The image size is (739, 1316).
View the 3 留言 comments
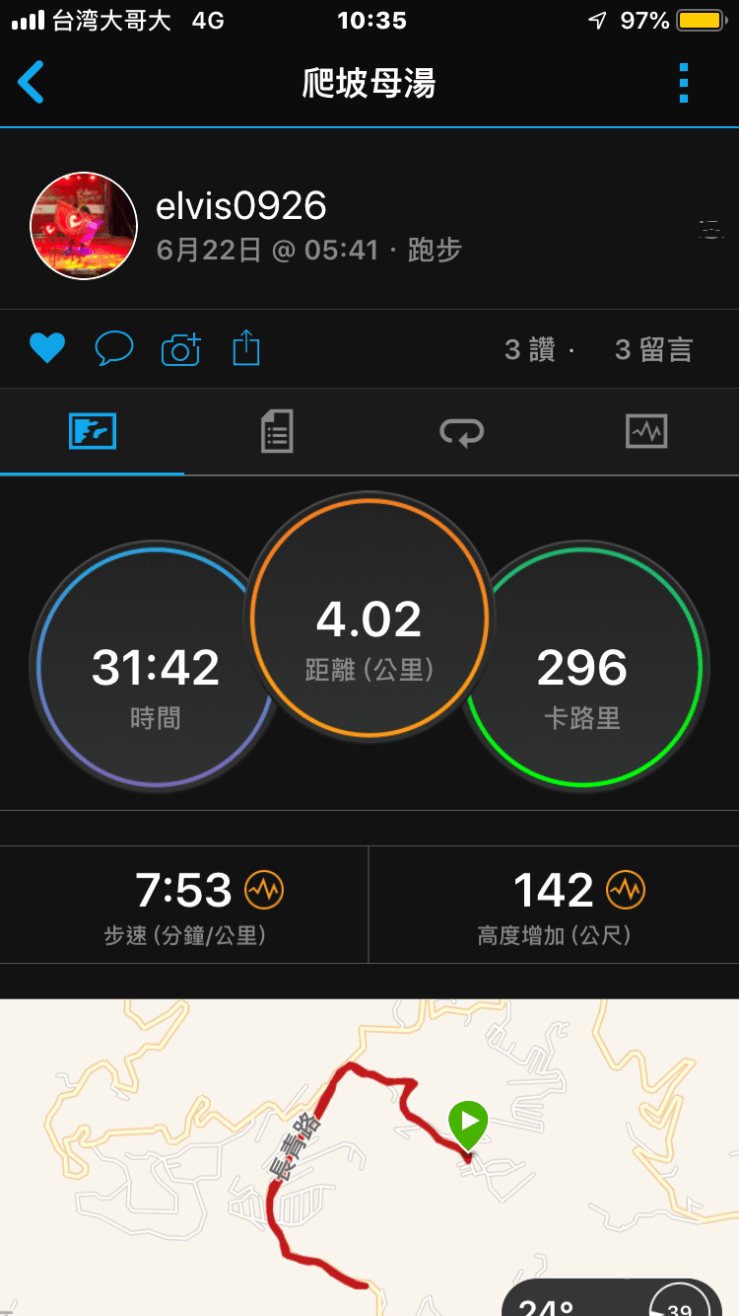(654, 350)
